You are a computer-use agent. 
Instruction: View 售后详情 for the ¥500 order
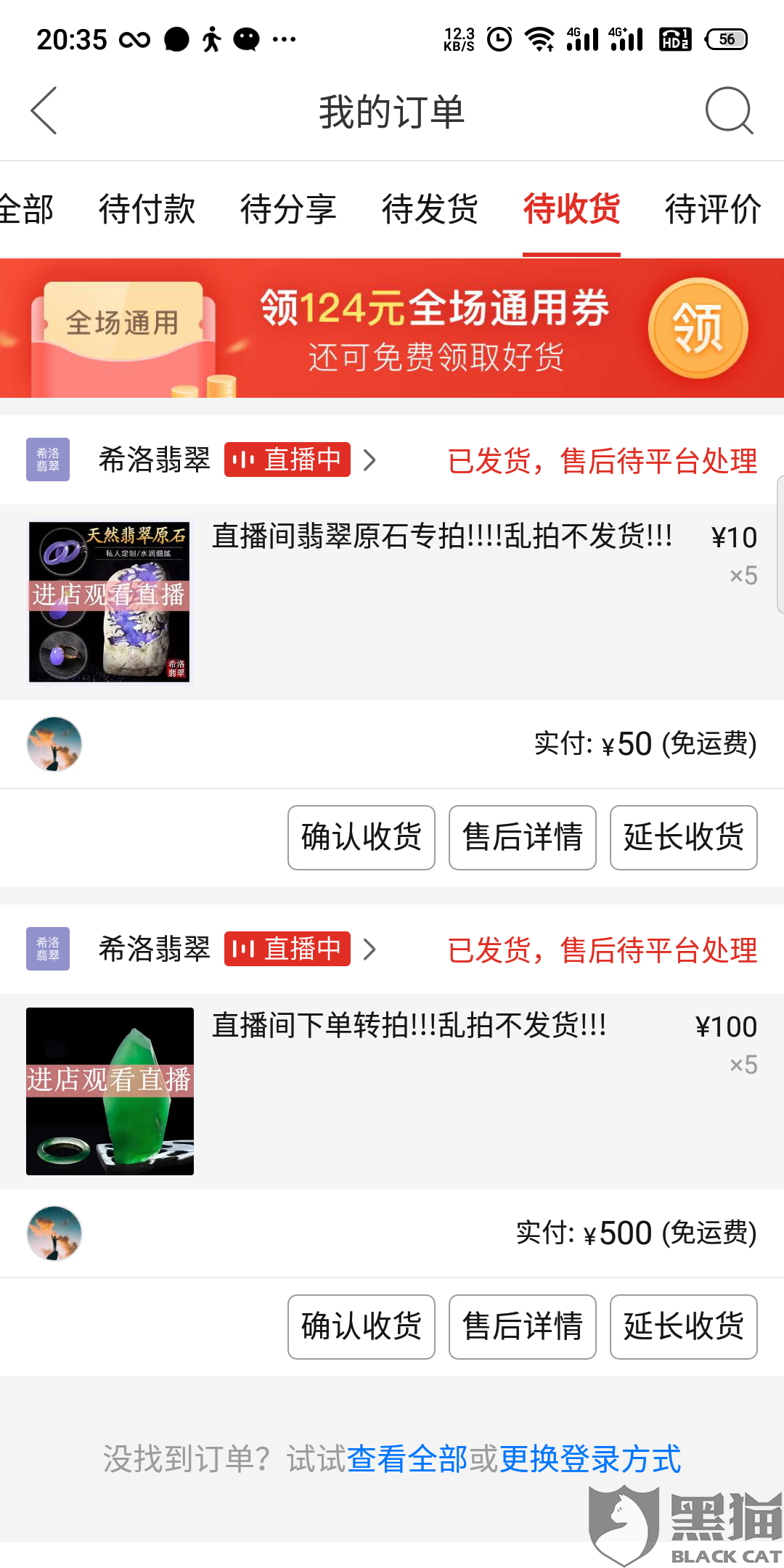tap(523, 1326)
